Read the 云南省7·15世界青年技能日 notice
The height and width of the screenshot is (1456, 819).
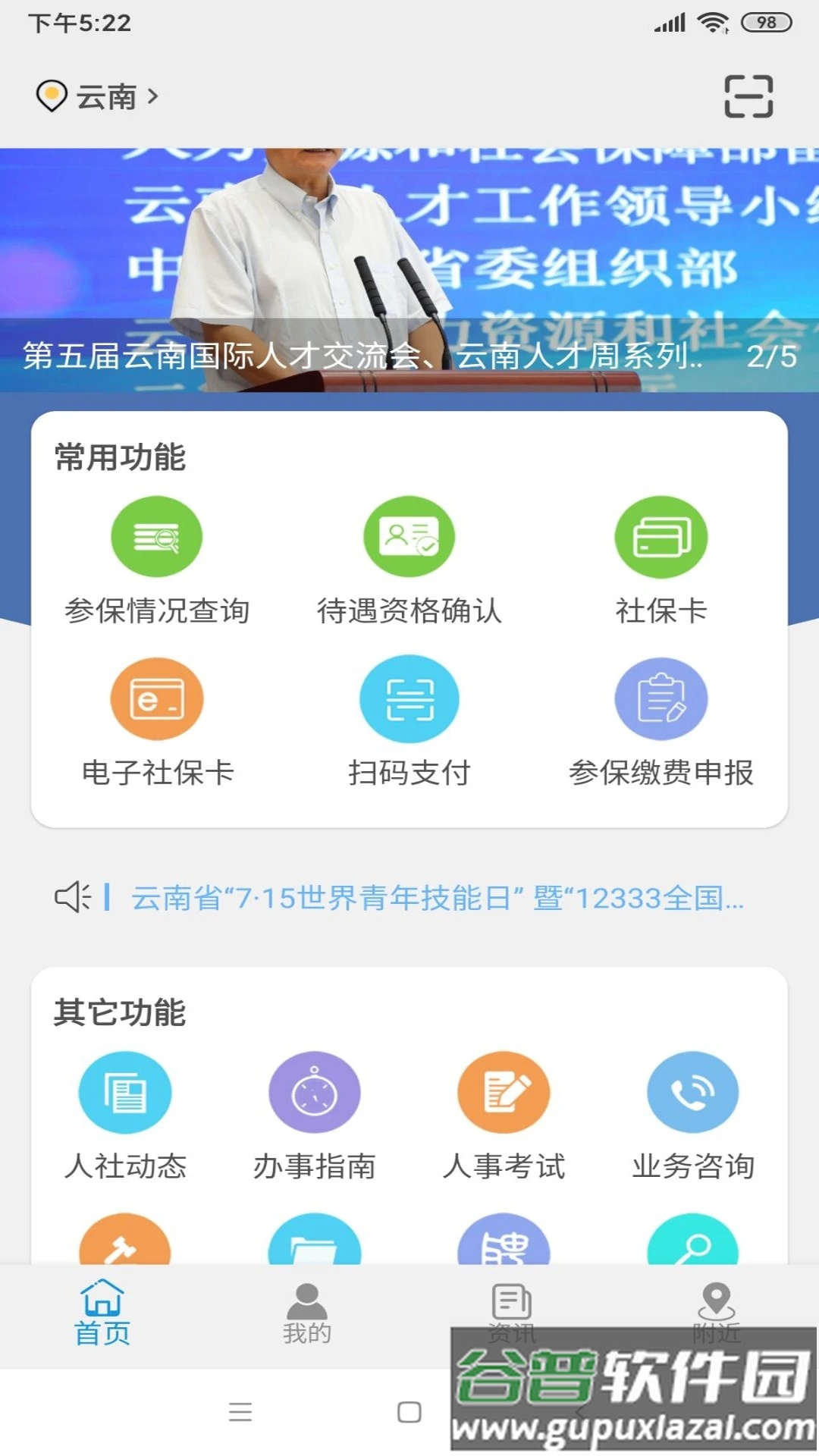coord(437,898)
